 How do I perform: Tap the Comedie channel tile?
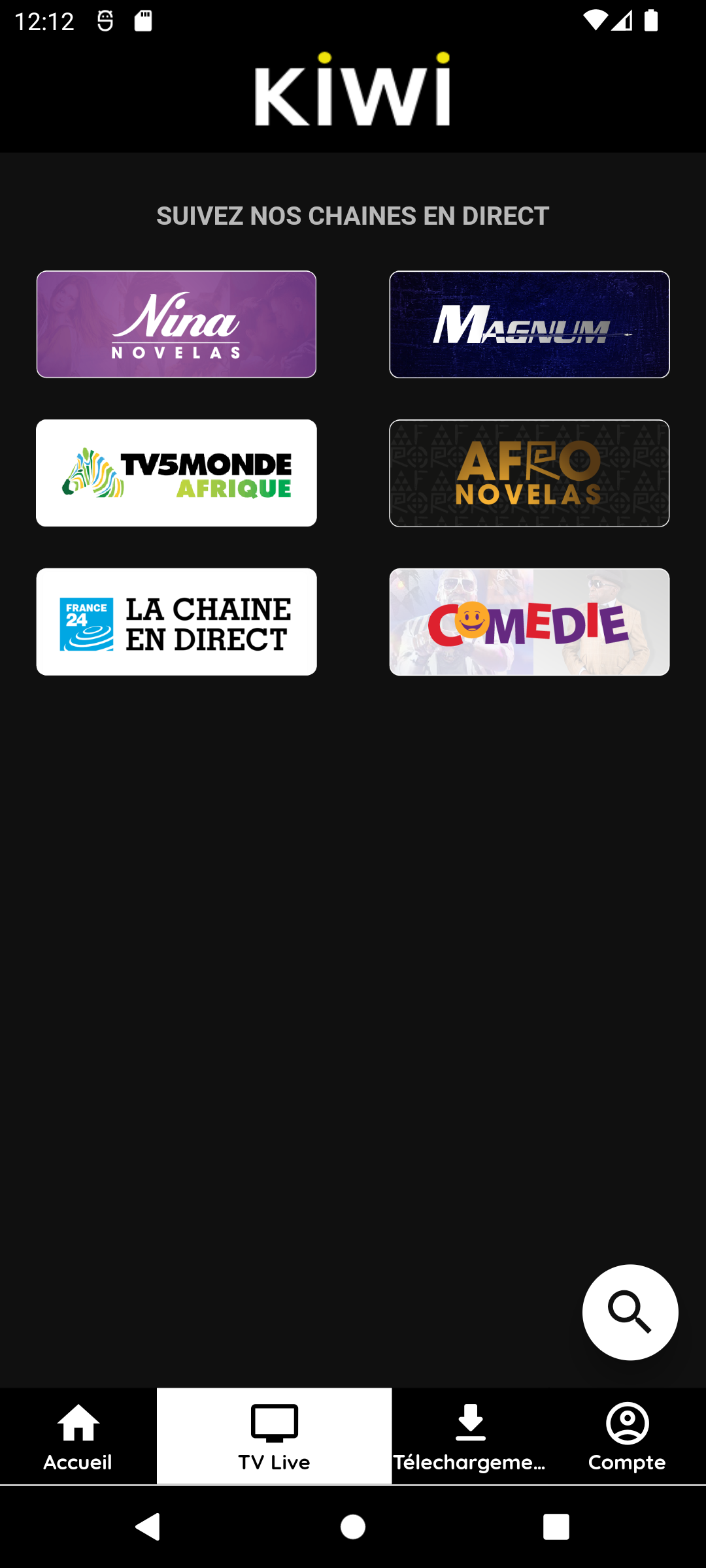[529, 622]
